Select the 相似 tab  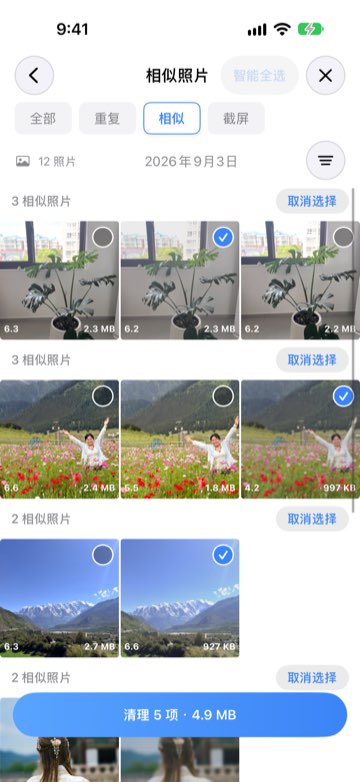point(172,119)
